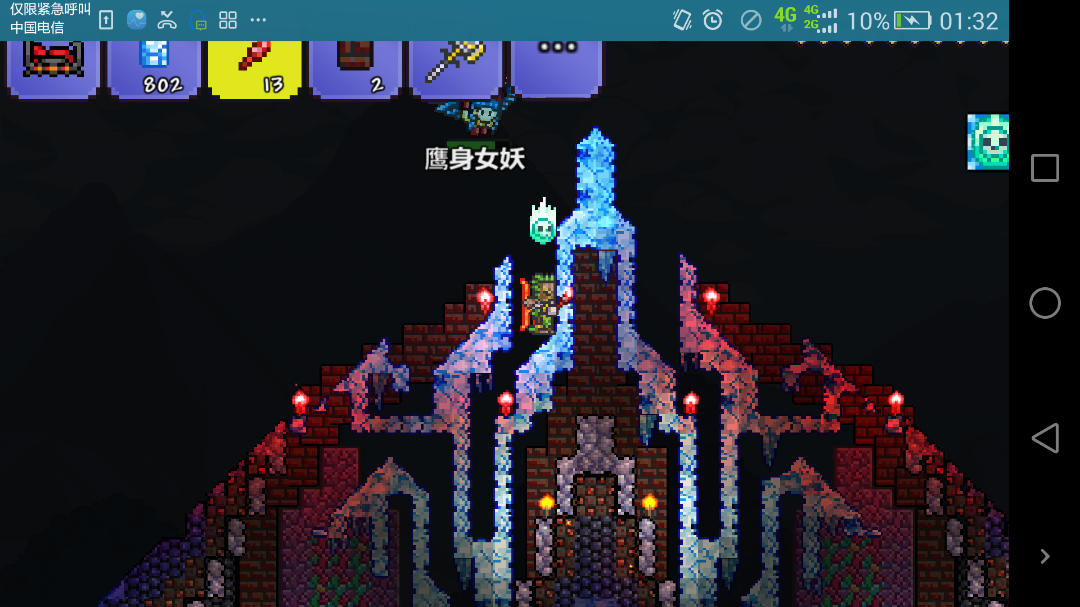The height and width of the screenshot is (607, 1080).
Task: Return to home screen via the circle button
Action: [1044, 303]
